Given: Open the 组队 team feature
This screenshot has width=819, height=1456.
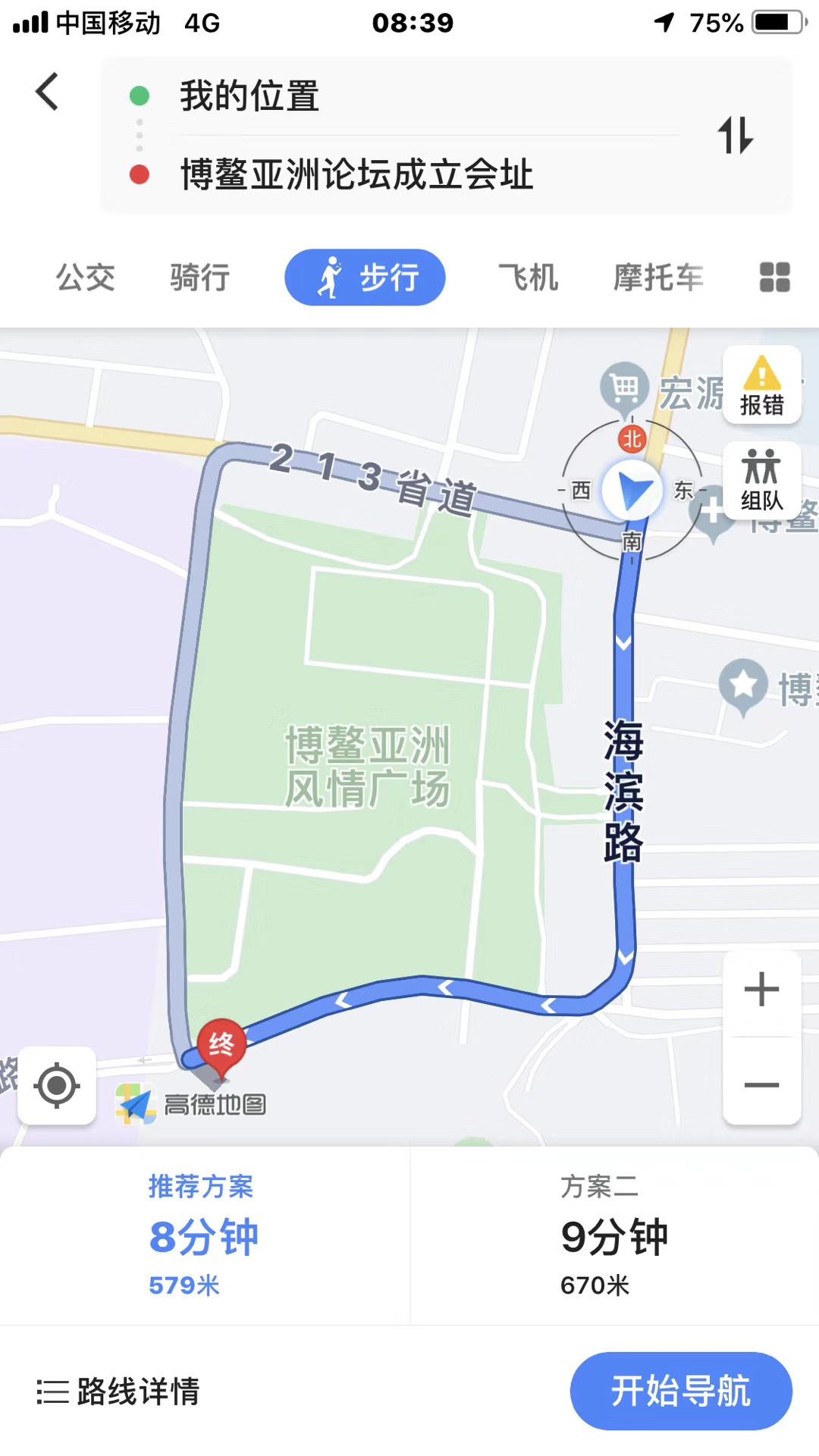Looking at the screenshot, I should point(762,480).
